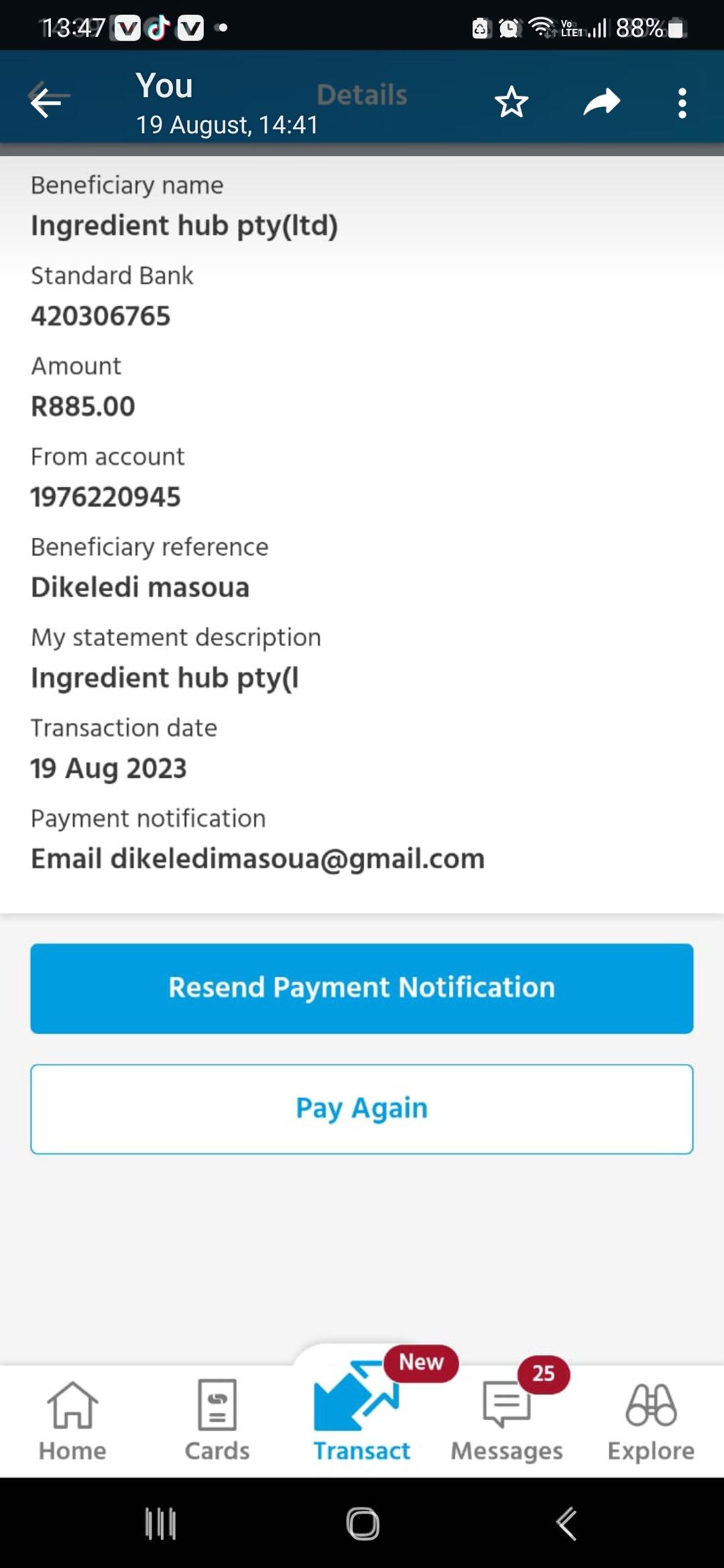Open the Messages tab
The image size is (724, 1568).
[507, 1421]
